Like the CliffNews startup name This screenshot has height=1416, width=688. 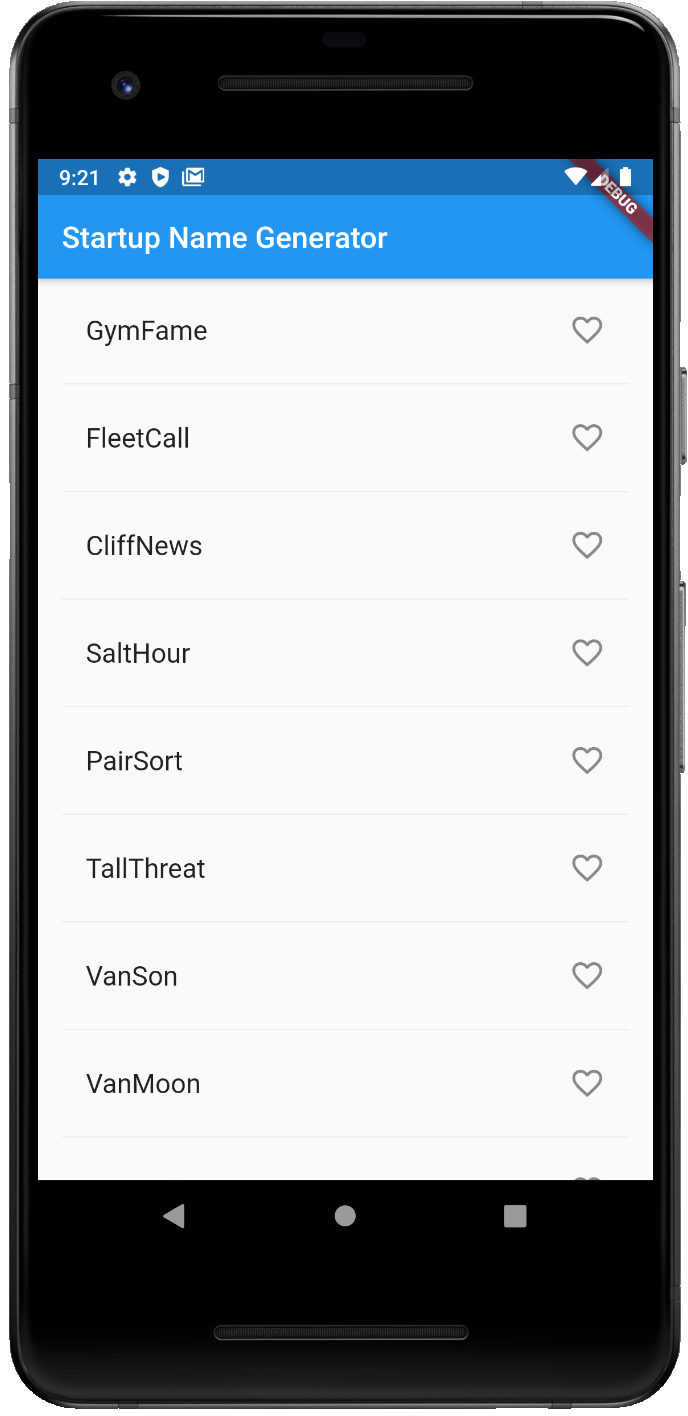tap(587, 545)
